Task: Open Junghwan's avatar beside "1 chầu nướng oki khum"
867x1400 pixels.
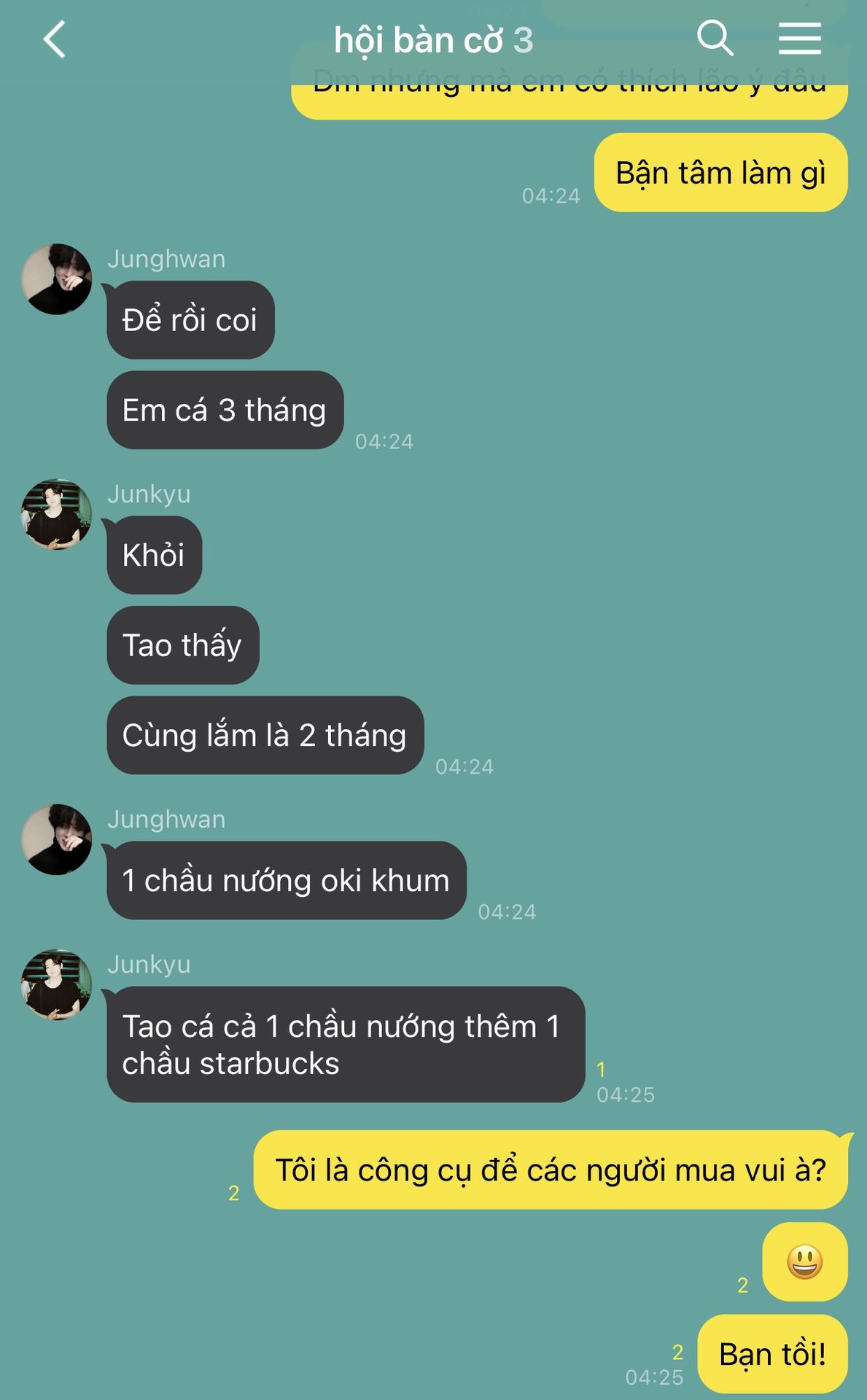Action: pyautogui.click(x=57, y=839)
